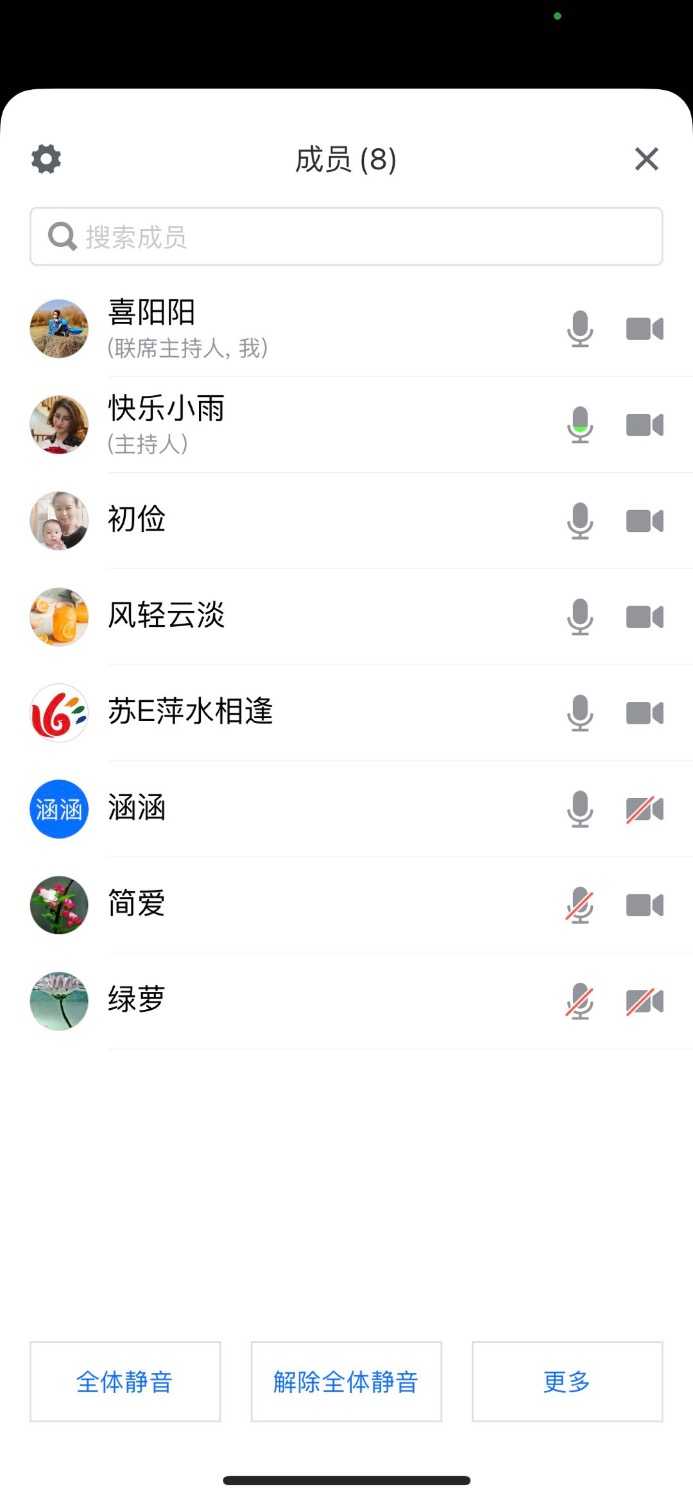This screenshot has height=1500, width=693.
Task: Open the 更多 options
Action: point(567,1381)
